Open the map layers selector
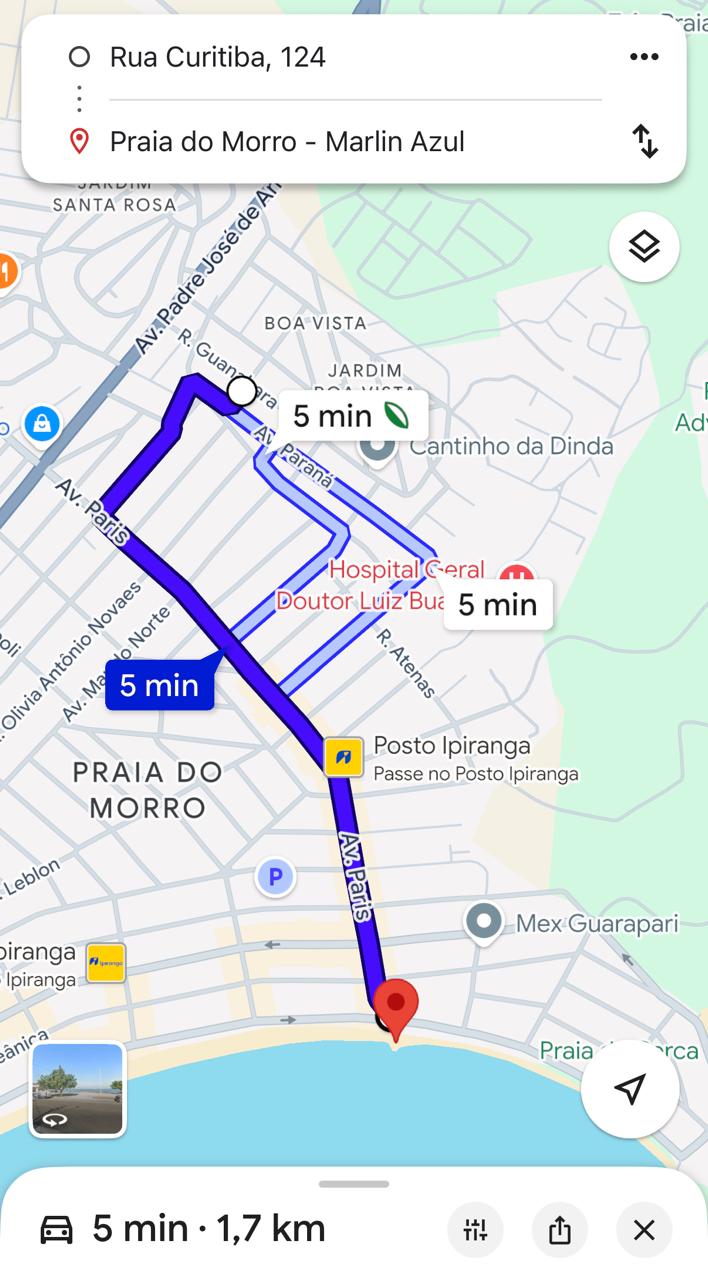Screen dimensions: 708x1280 [644, 246]
